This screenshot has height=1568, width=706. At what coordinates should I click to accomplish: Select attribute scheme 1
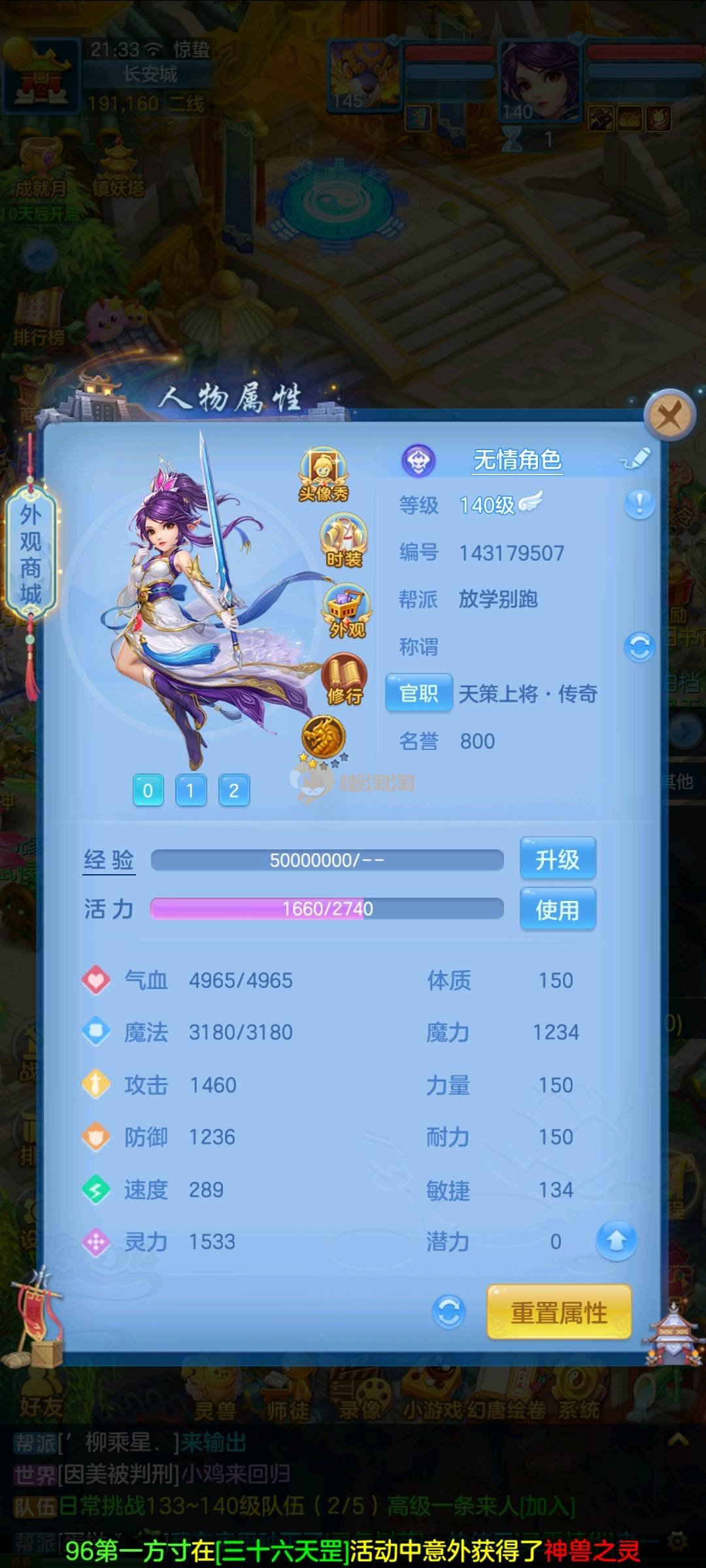(x=191, y=791)
